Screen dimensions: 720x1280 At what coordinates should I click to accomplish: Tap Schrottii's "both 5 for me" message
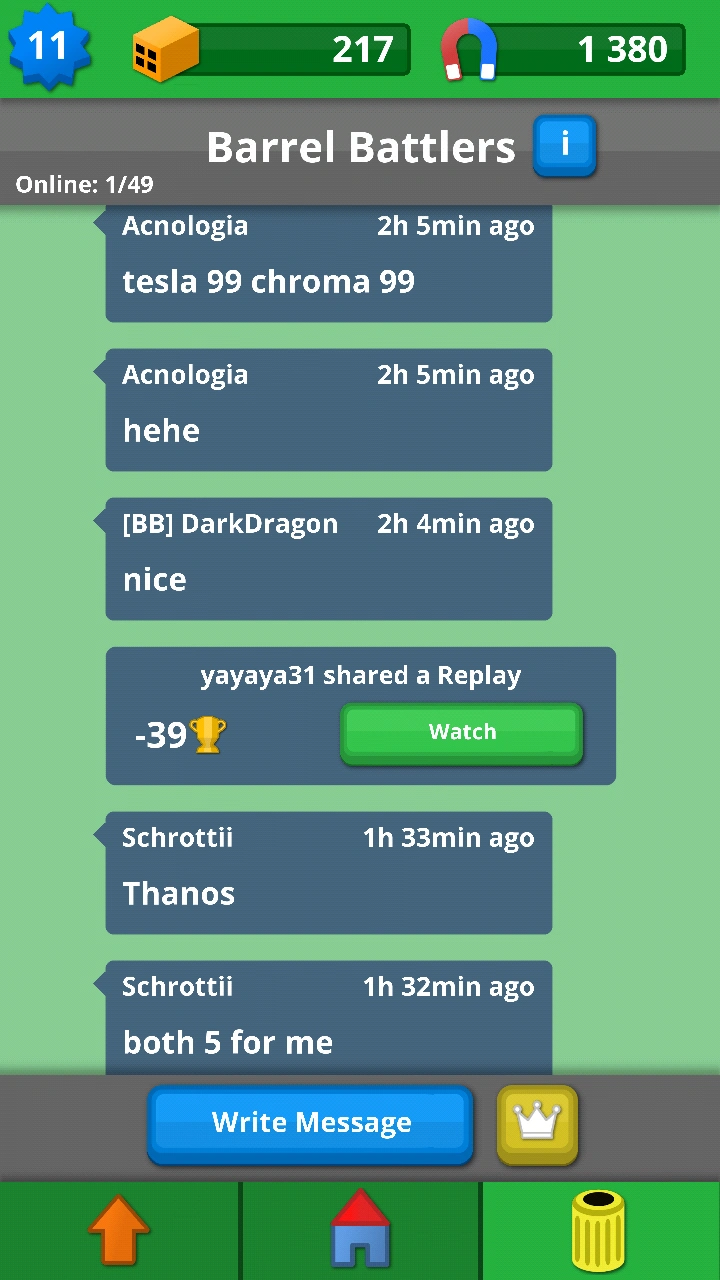pos(328,1020)
